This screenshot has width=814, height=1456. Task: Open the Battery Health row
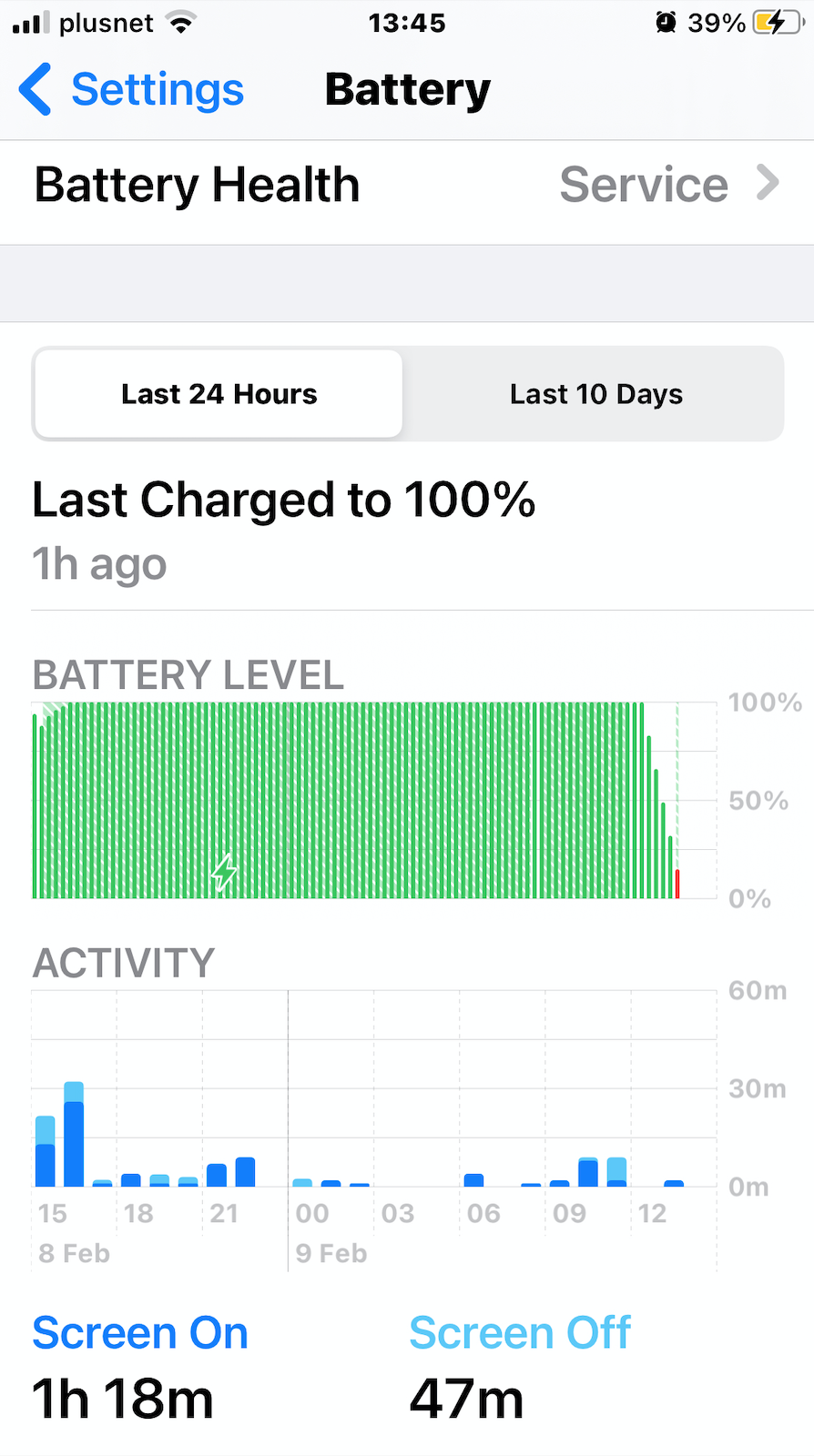(406, 186)
